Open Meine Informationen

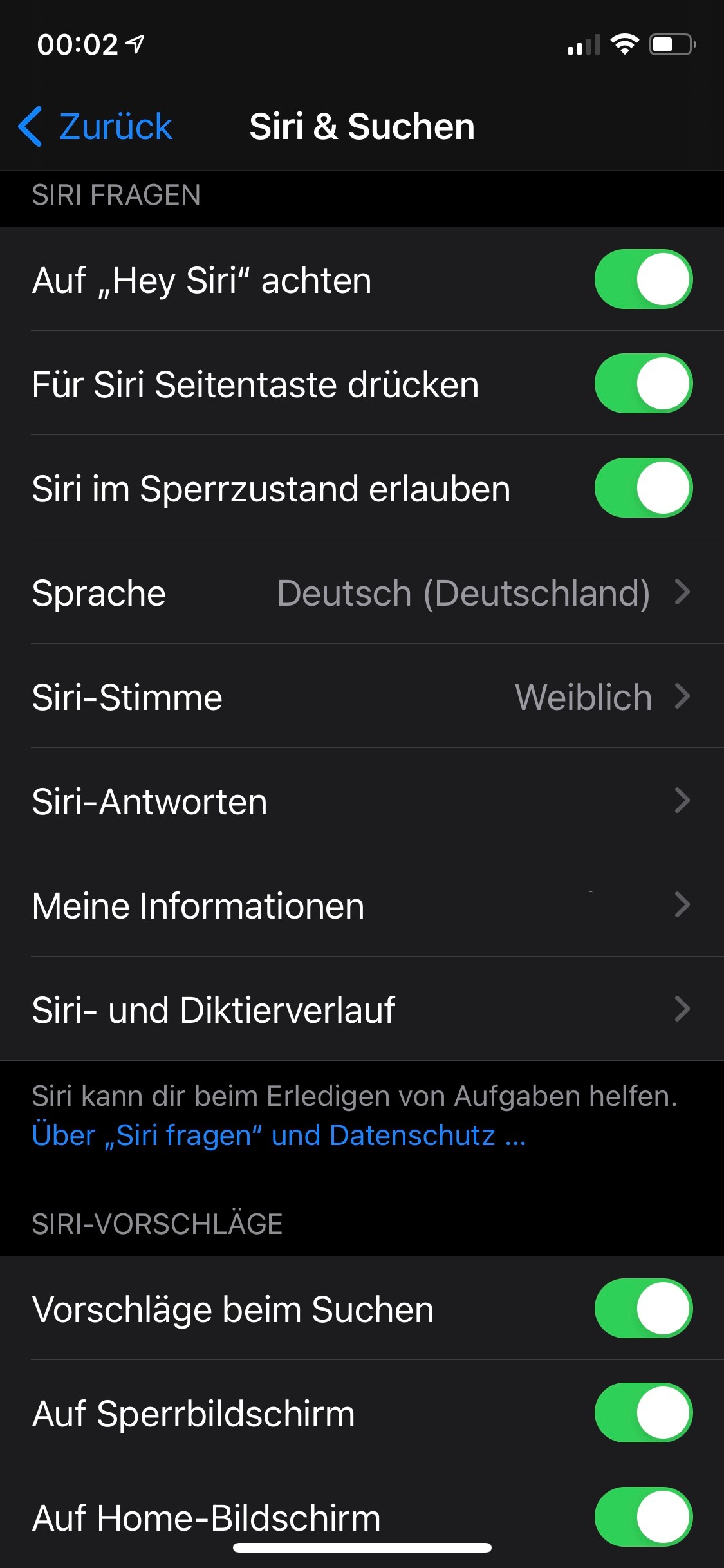(362, 905)
